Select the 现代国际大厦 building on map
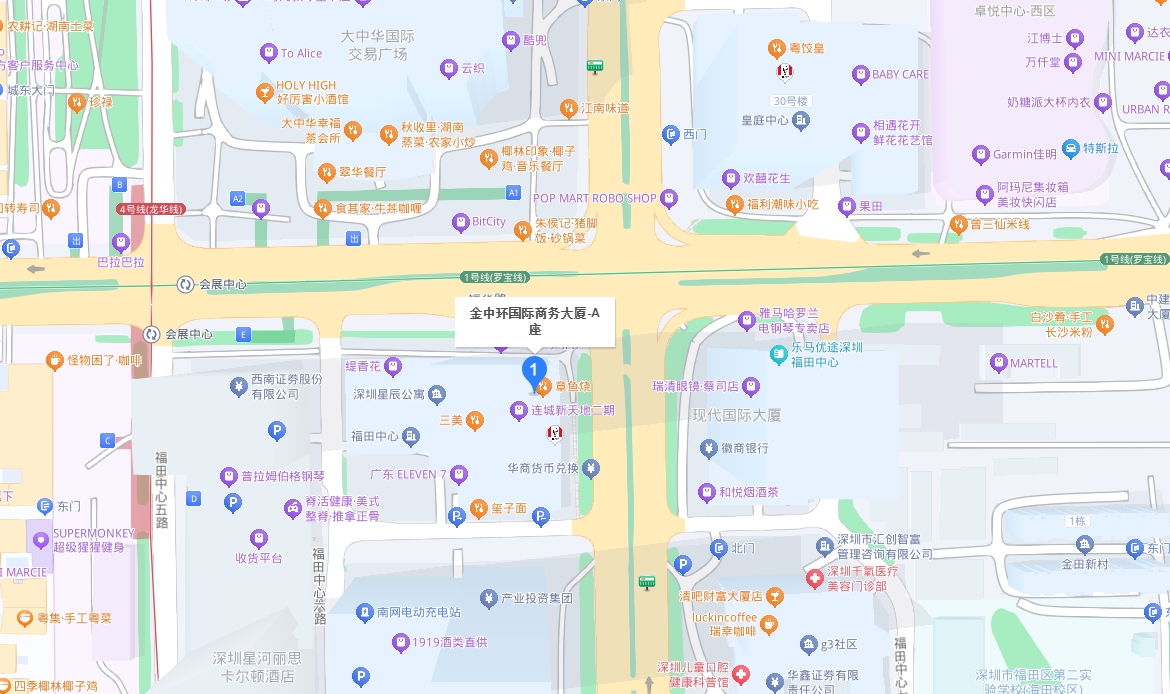 pos(737,414)
